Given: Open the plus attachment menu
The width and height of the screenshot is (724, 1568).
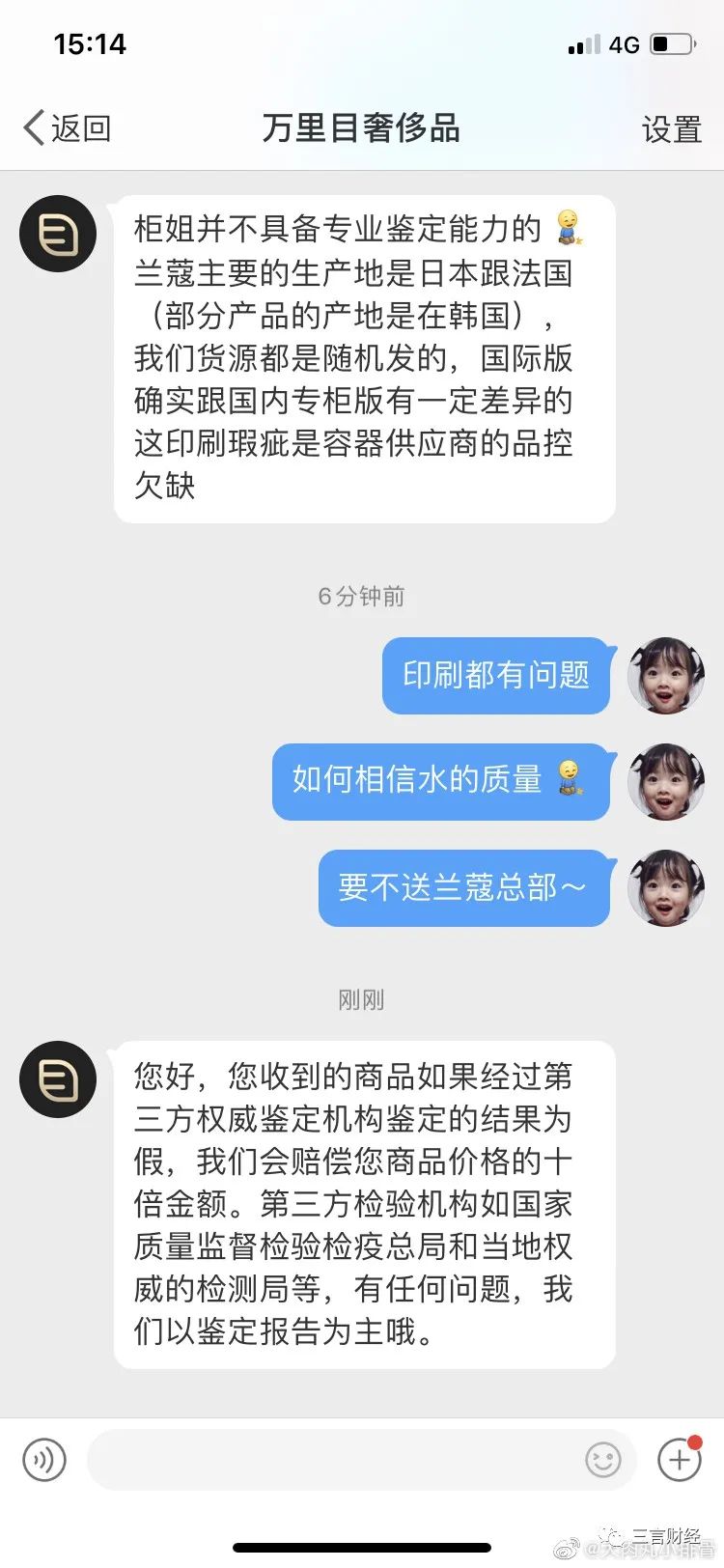Looking at the screenshot, I should click(x=680, y=1459).
